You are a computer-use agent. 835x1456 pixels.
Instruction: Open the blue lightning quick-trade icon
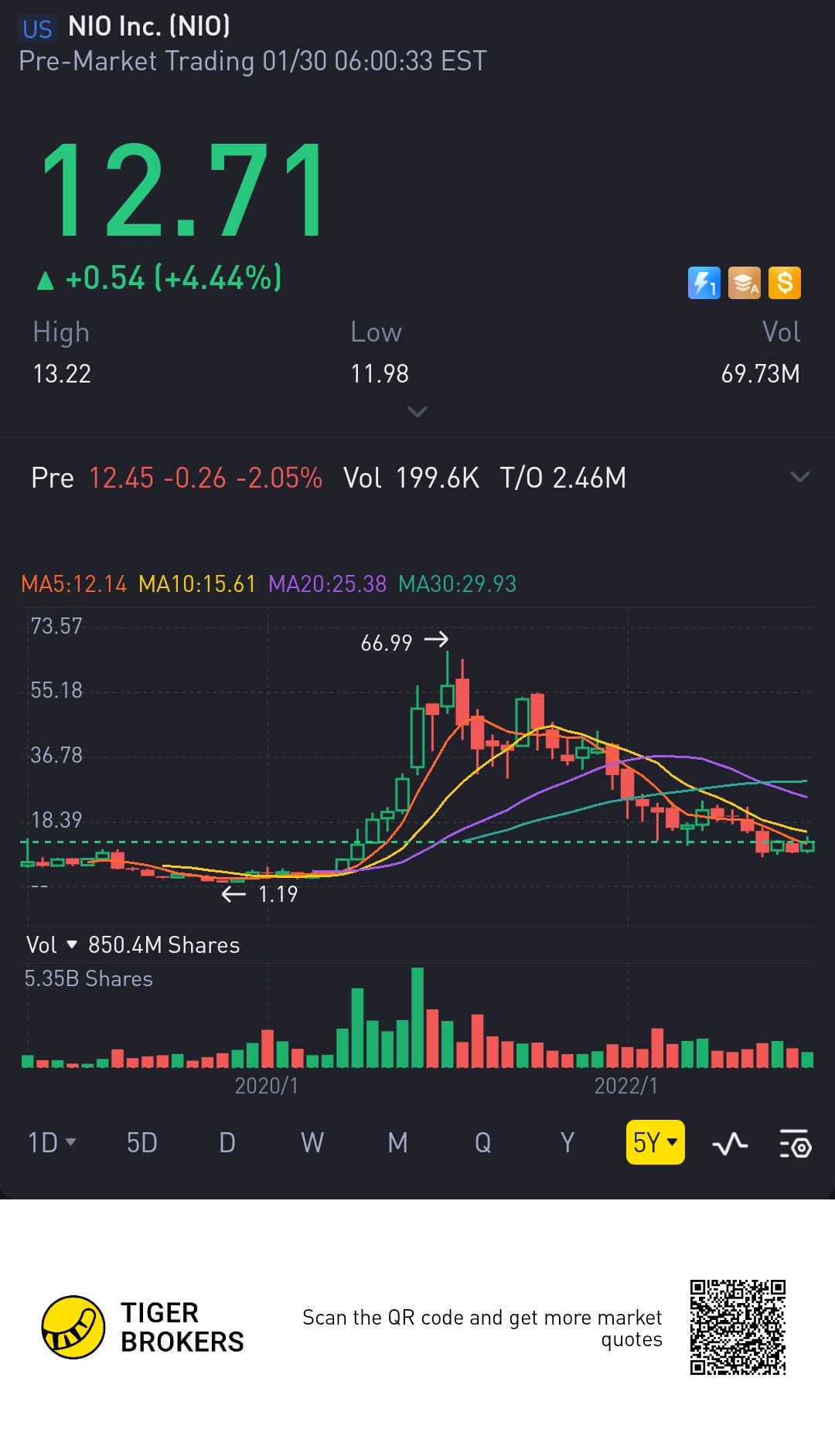click(704, 283)
